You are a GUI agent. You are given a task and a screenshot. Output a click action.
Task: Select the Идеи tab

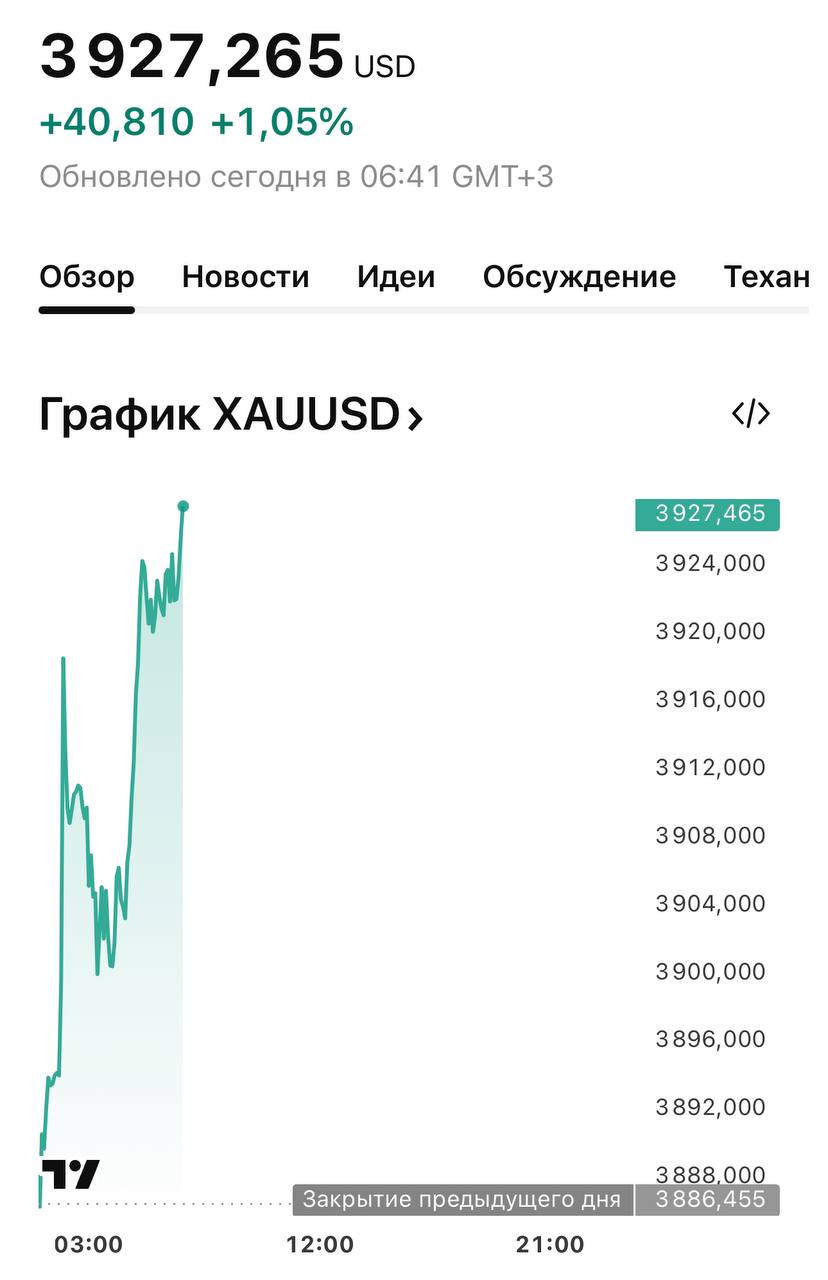point(396,277)
